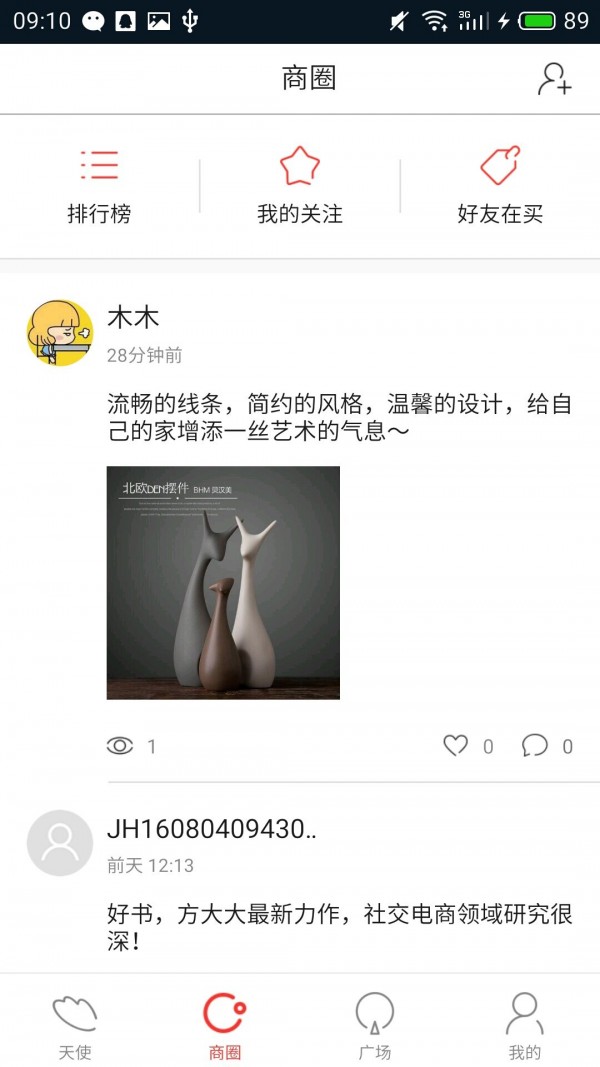Comment on 木木's post
600x1067 pixels.
click(535, 745)
